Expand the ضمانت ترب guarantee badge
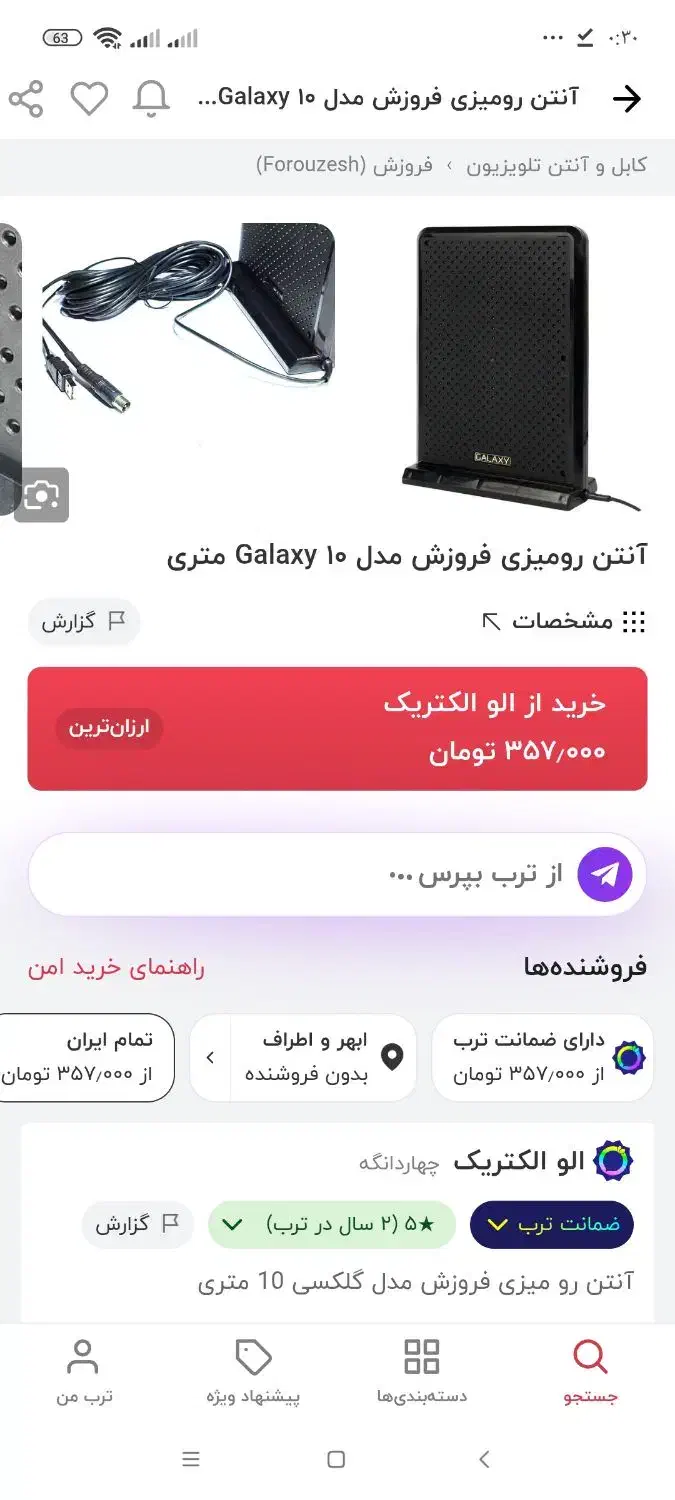675x1500 pixels. pos(552,1225)
